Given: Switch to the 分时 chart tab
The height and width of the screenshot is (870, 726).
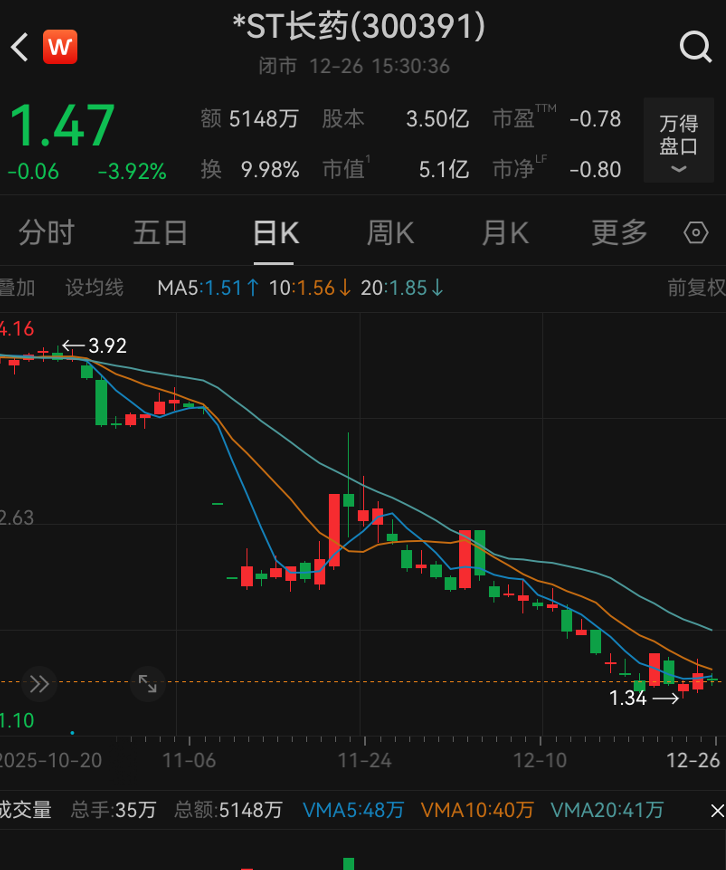Looking at the screenshot, I should point(46,233).
